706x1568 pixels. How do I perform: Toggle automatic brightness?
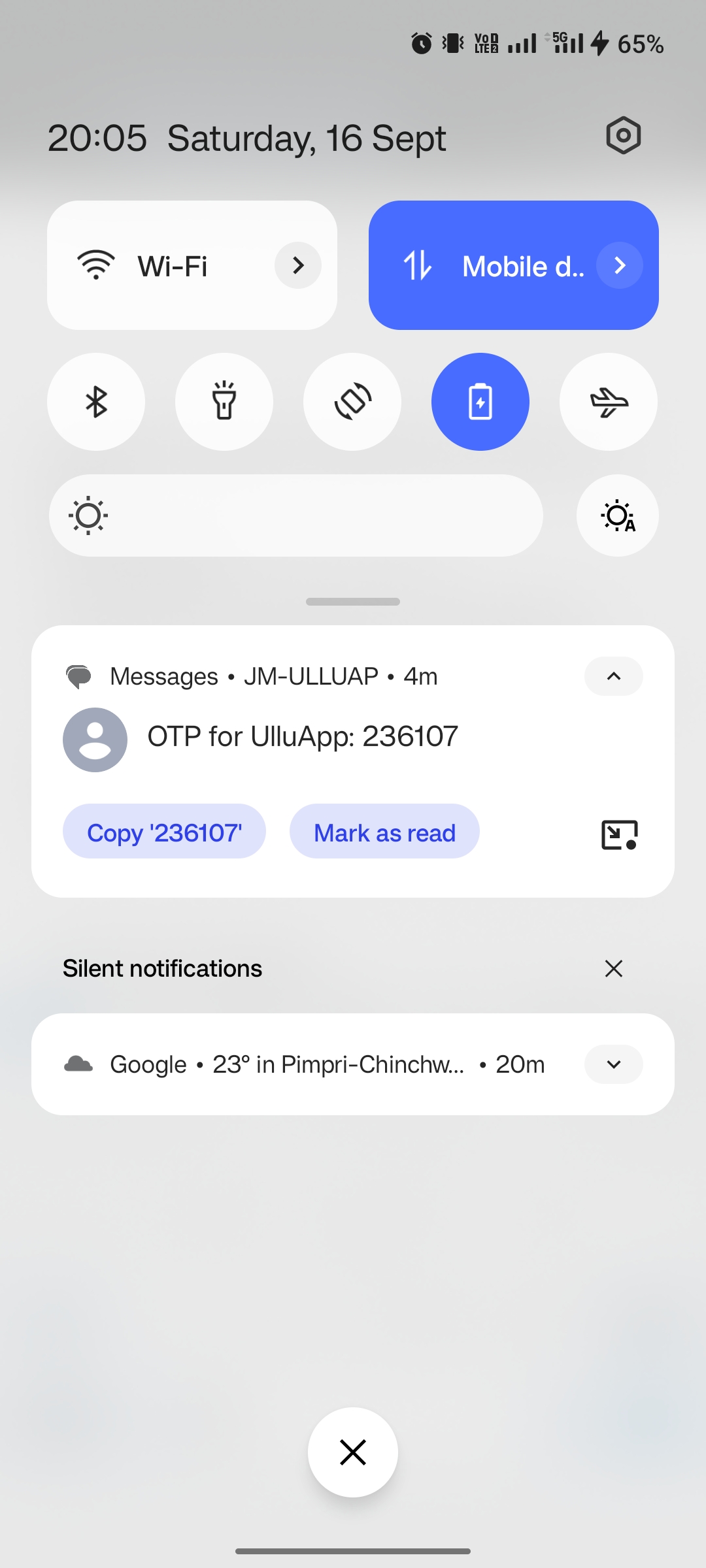pyautogui.click(x=618, y=515)
